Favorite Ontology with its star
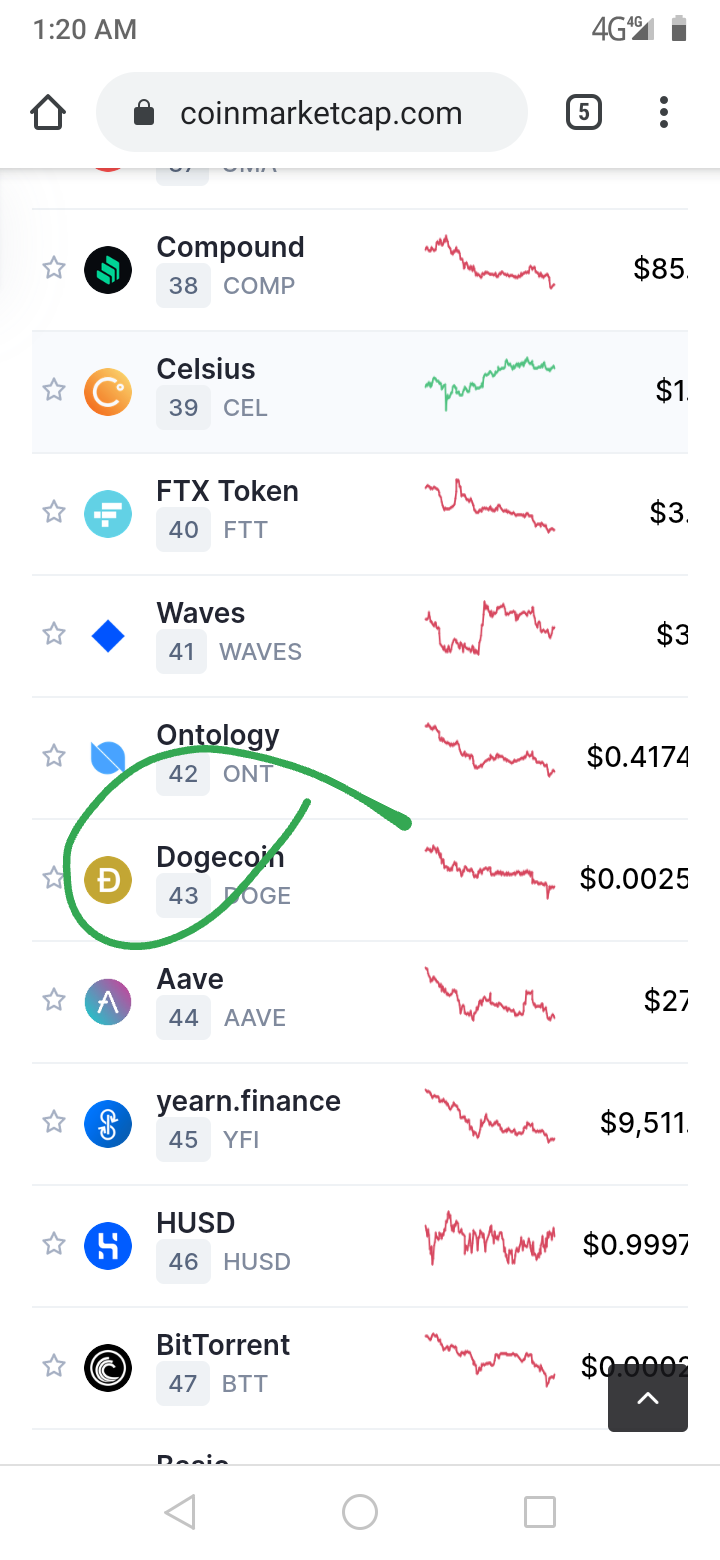Screen dimensions: 720x1560 point(54,756)
